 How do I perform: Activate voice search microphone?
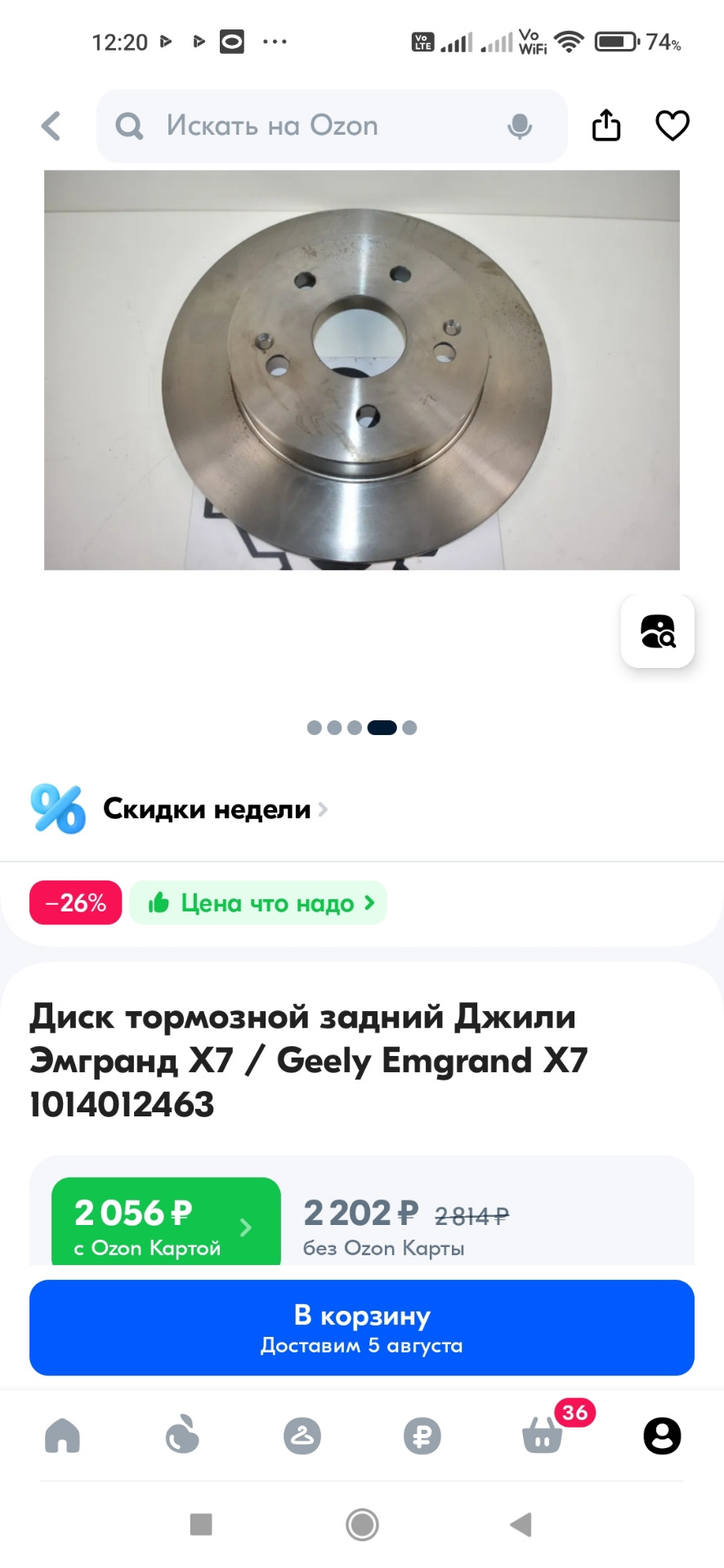pos(521,126)
